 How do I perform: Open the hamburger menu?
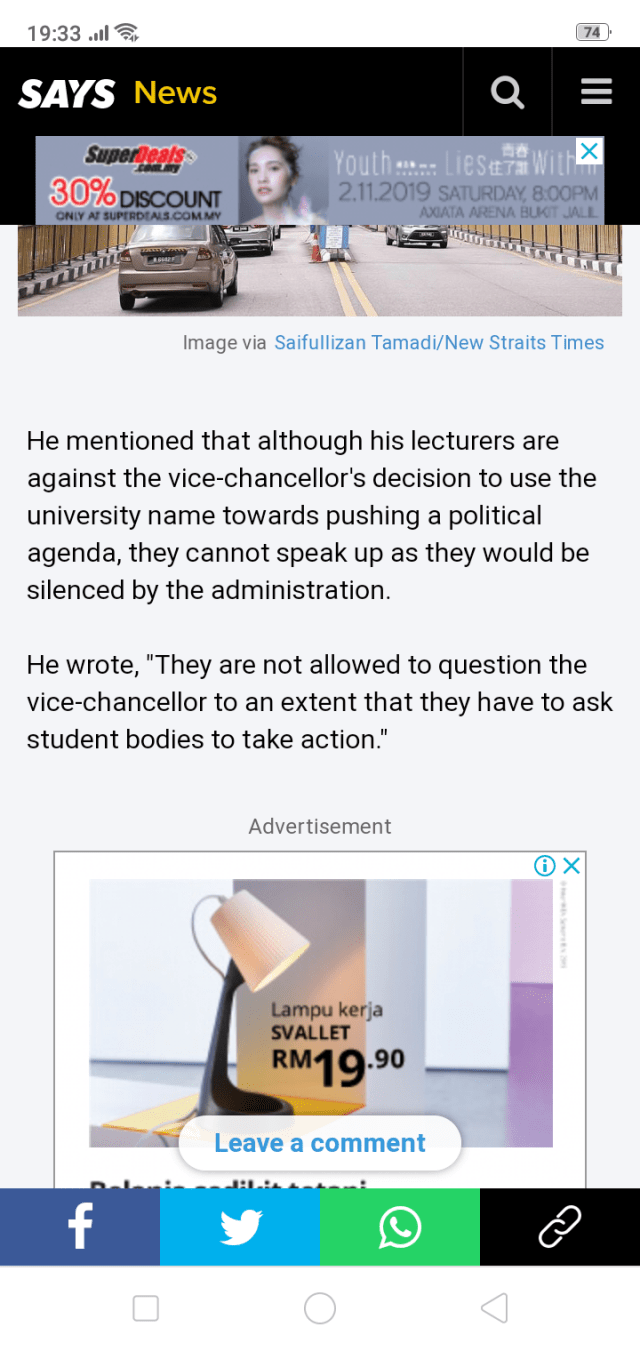pos(596,92)
